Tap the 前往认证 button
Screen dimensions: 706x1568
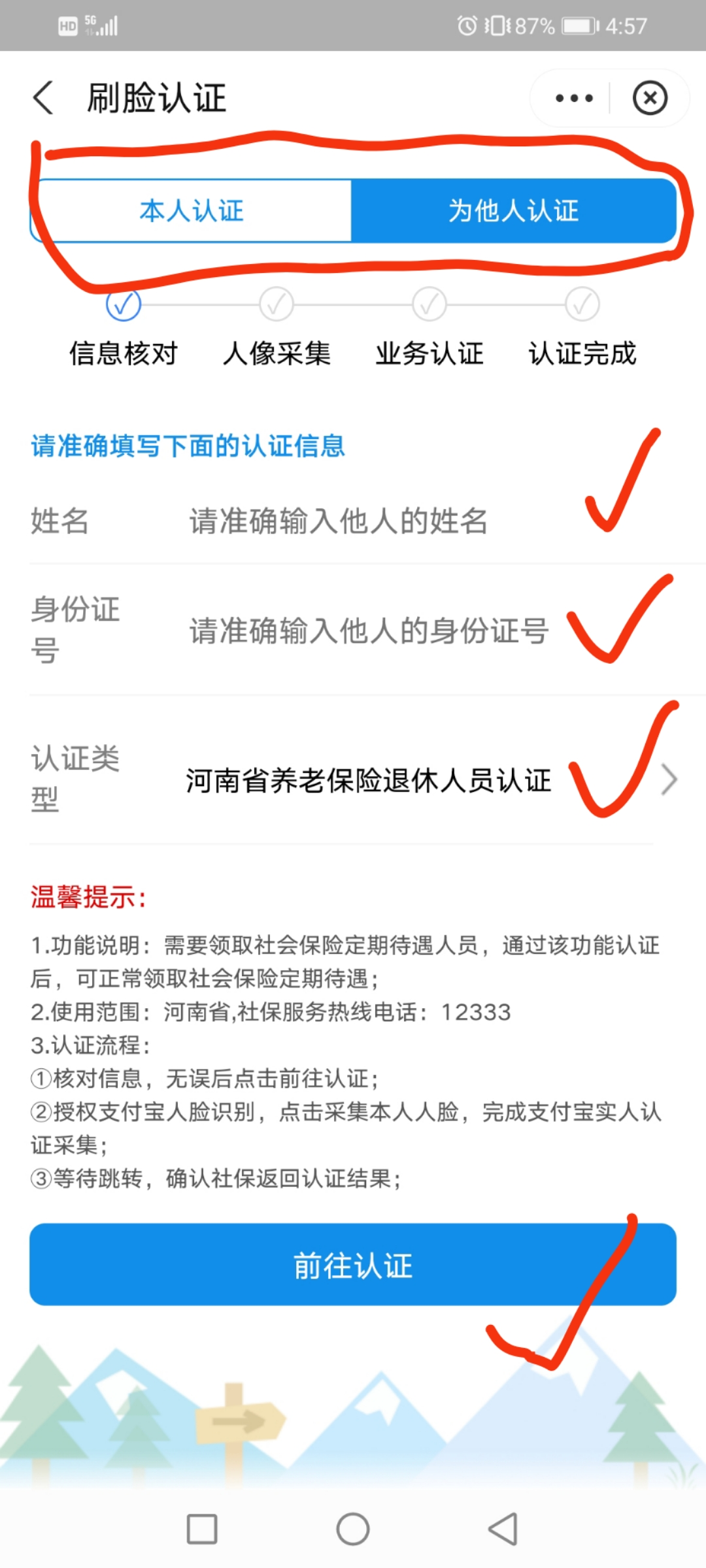point(353,1265)
